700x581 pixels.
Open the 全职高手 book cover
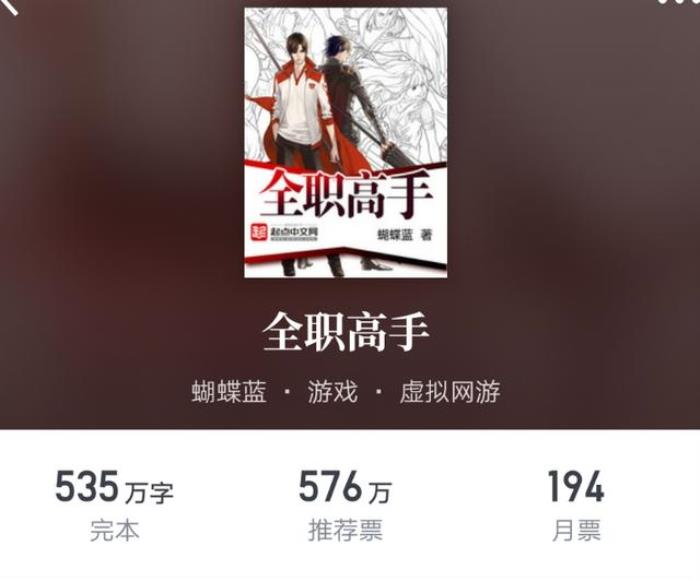click(x=346, y=142)
